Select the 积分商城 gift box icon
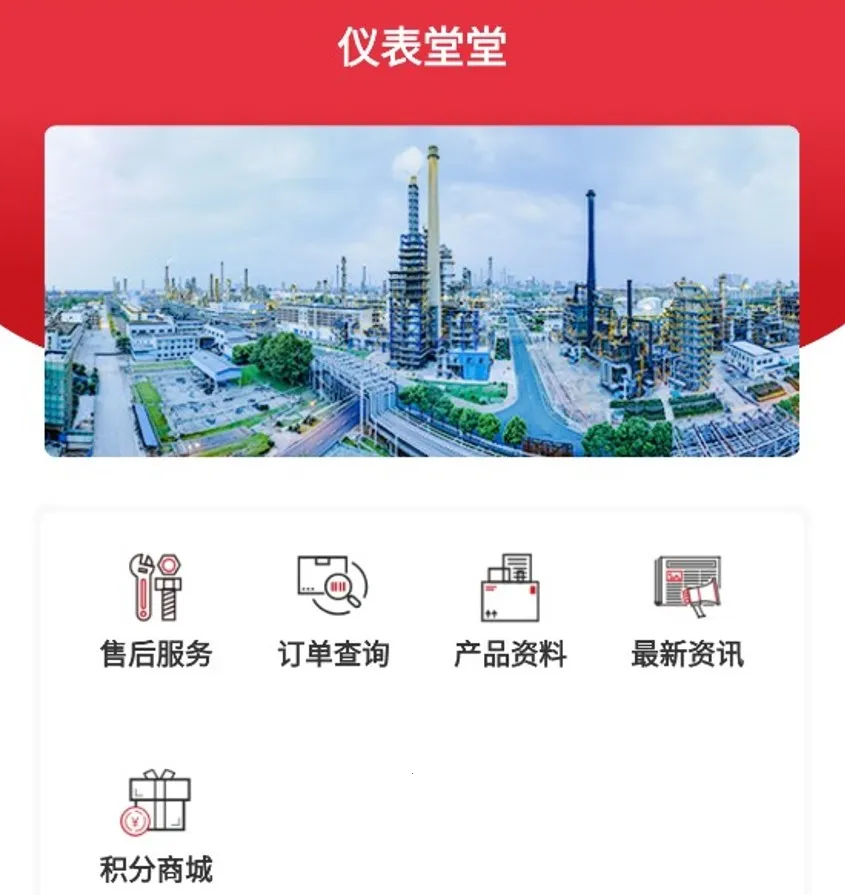 (160, 800)
